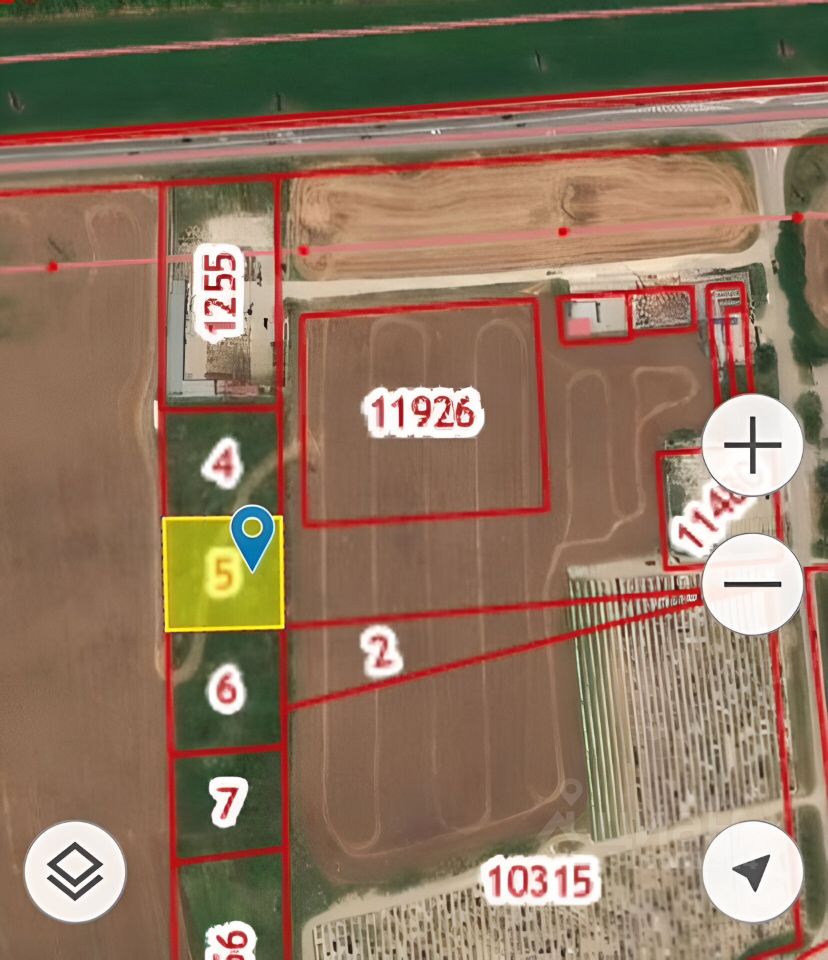Zoom out of the map

point(752,584)
